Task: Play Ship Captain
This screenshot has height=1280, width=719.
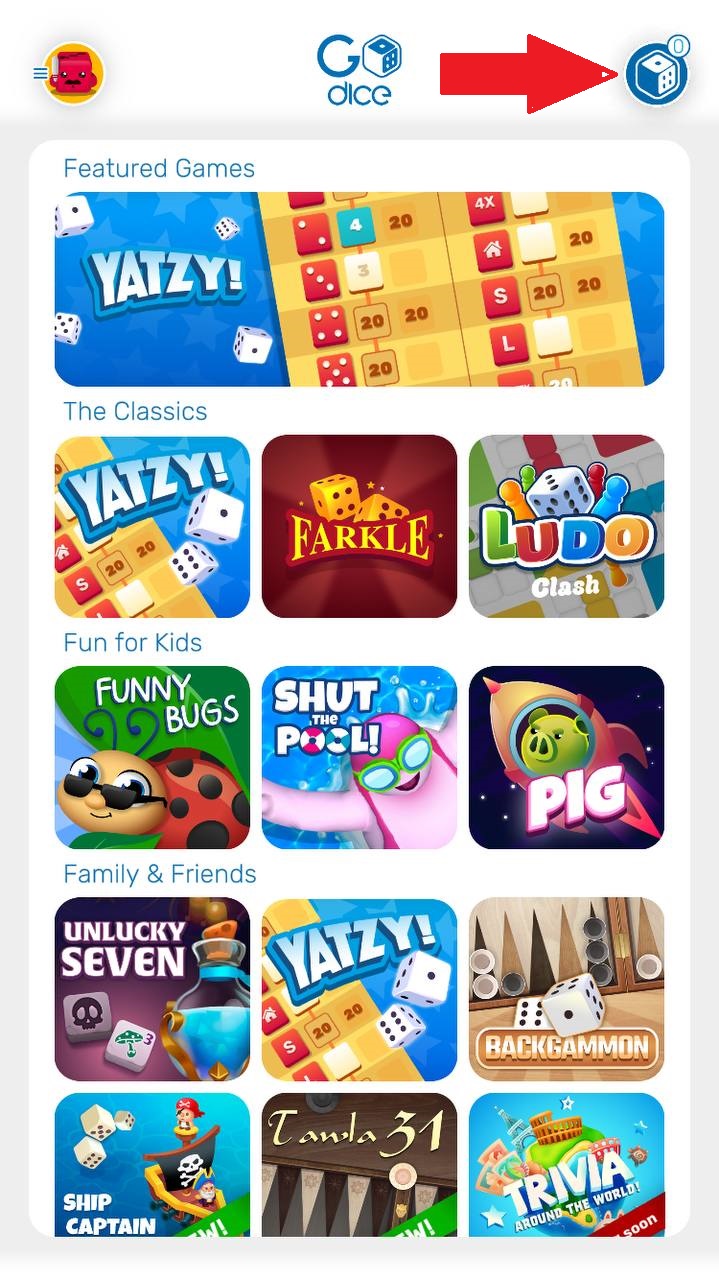Action: click(152, 1164)
